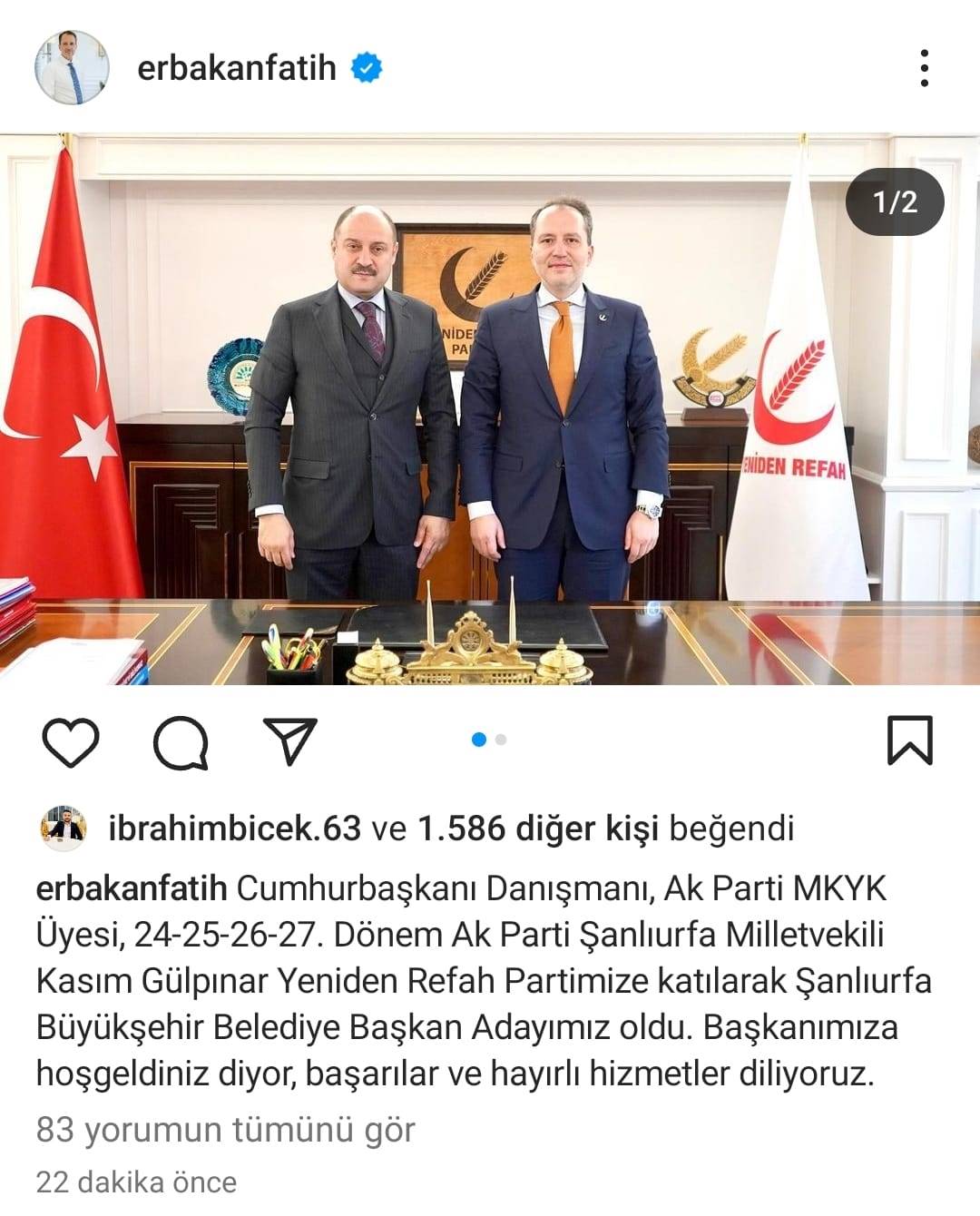Share the post via paper plane icon

pos(290,740)
